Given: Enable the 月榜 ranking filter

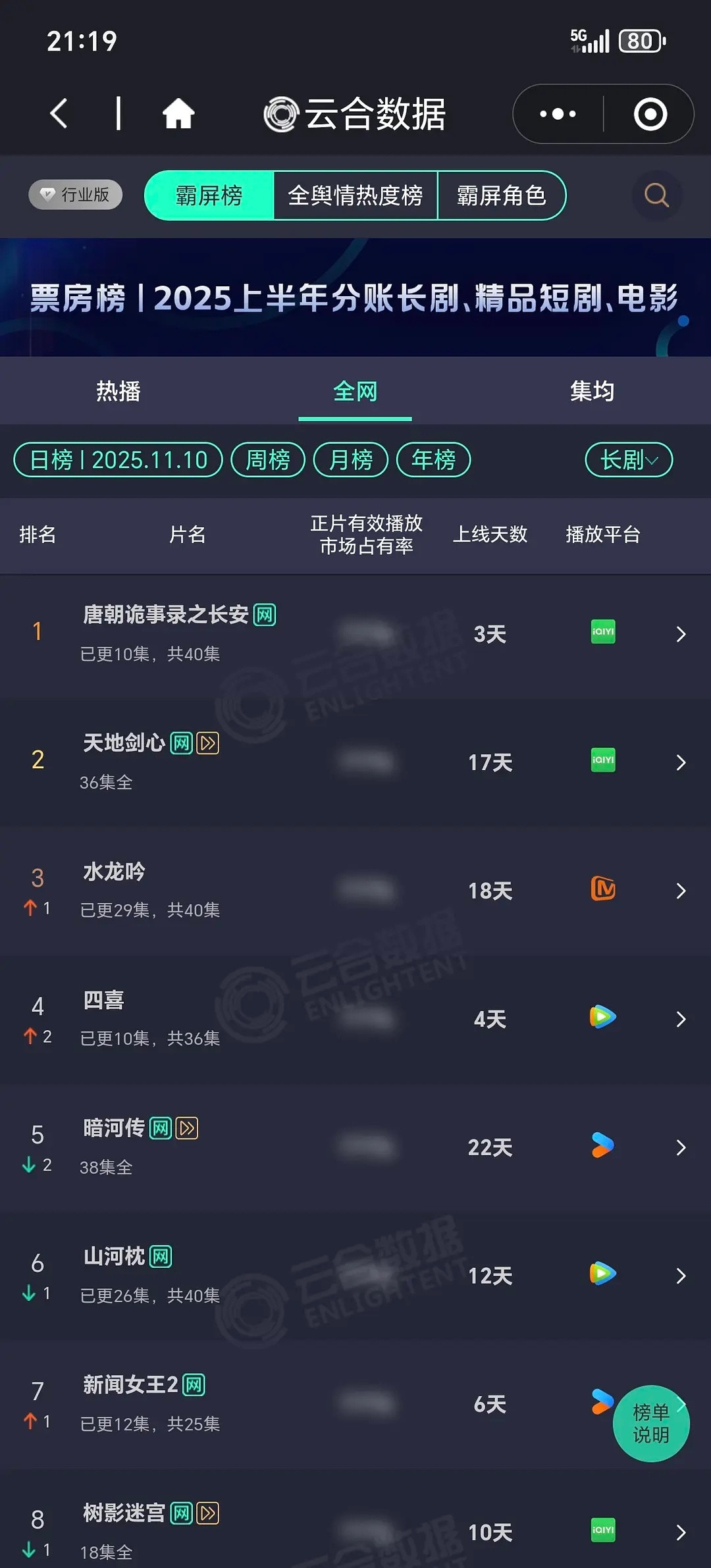Looking at the screenshot, I should tap(350, 460).
